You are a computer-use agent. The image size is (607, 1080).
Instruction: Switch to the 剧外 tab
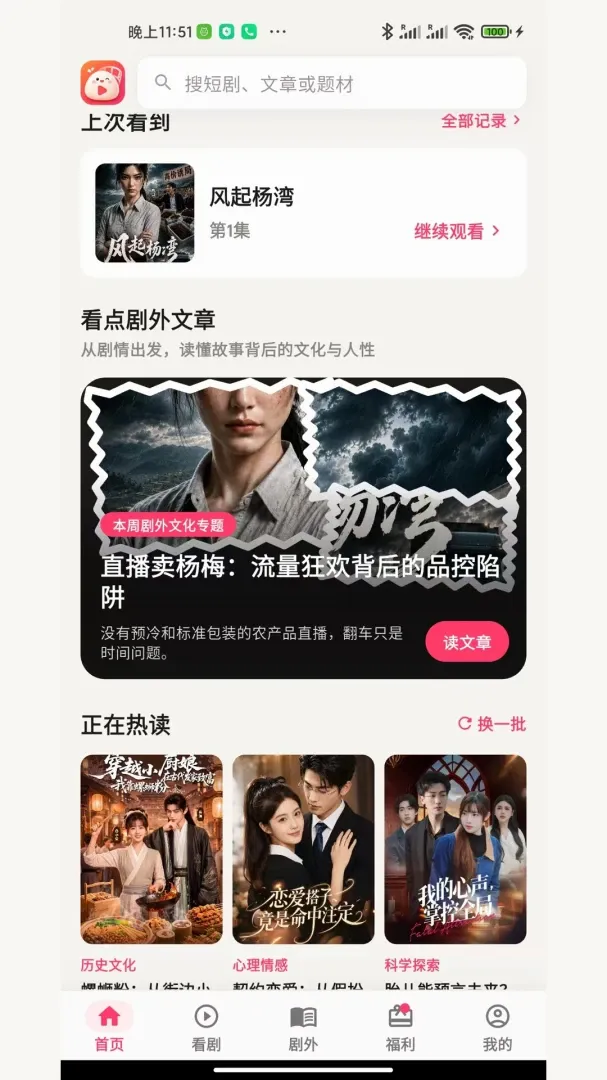click(x=303, y=1028)
